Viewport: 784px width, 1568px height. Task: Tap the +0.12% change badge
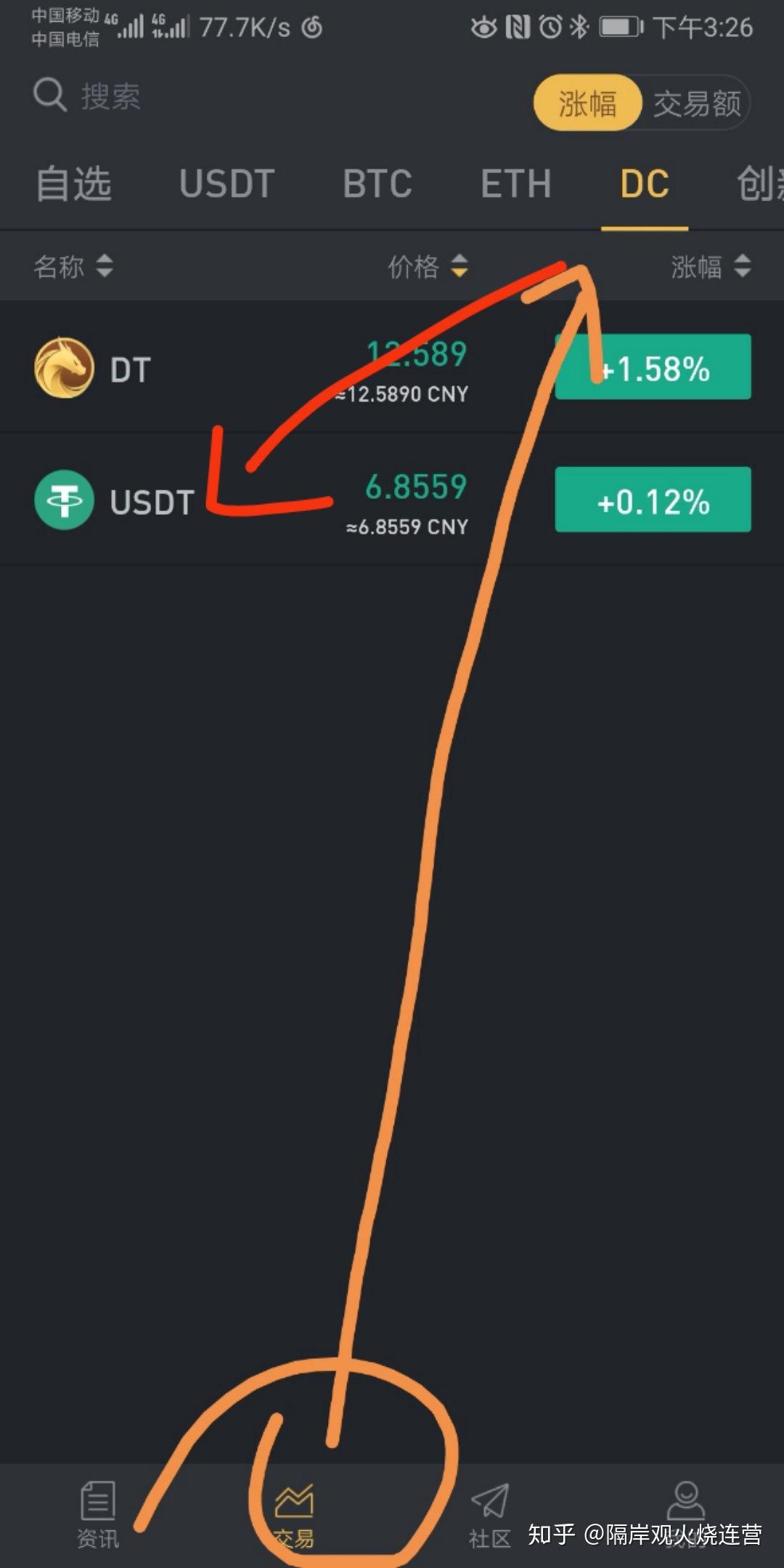[x=653, y=500]
